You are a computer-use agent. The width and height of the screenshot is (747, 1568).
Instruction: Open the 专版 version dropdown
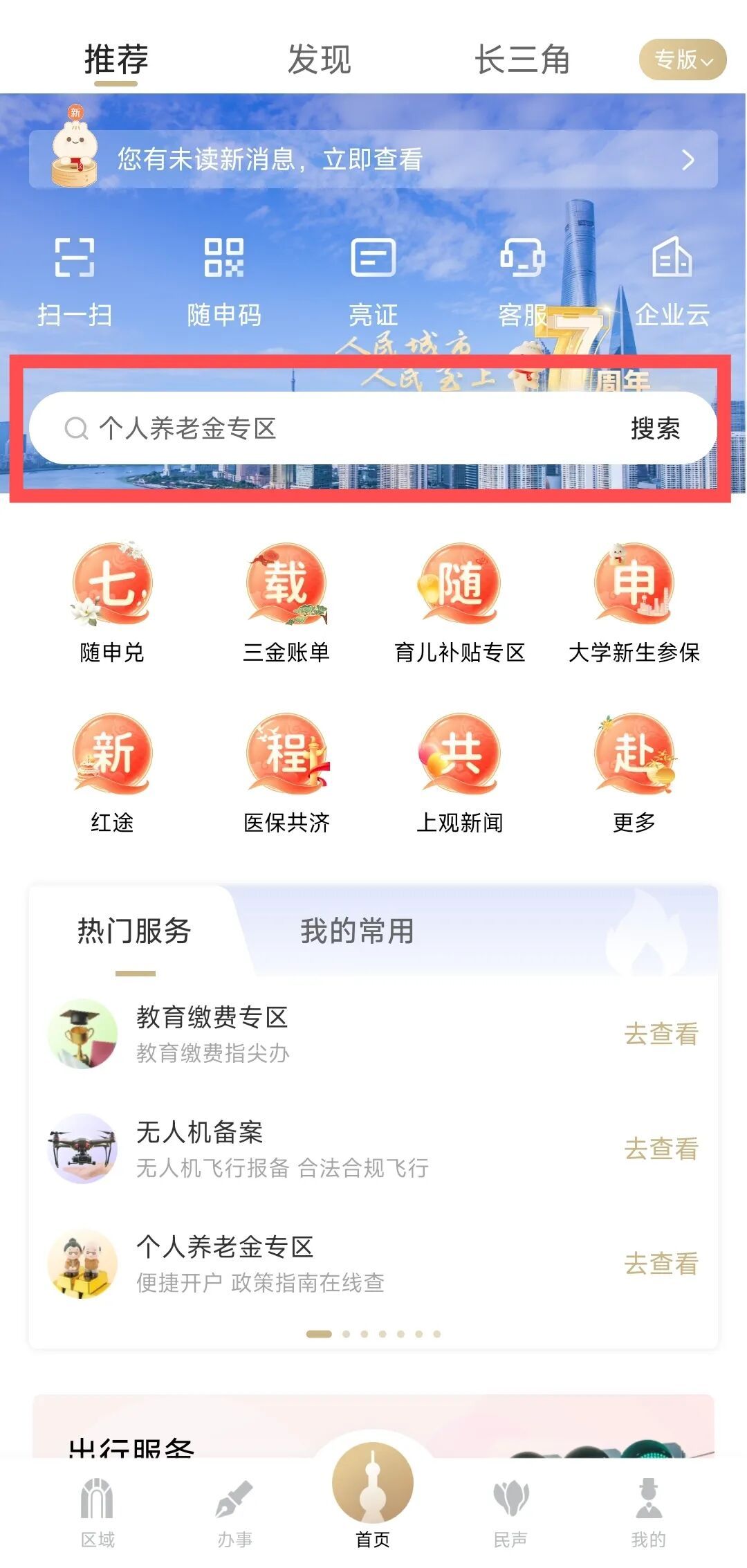coord(682,60)
